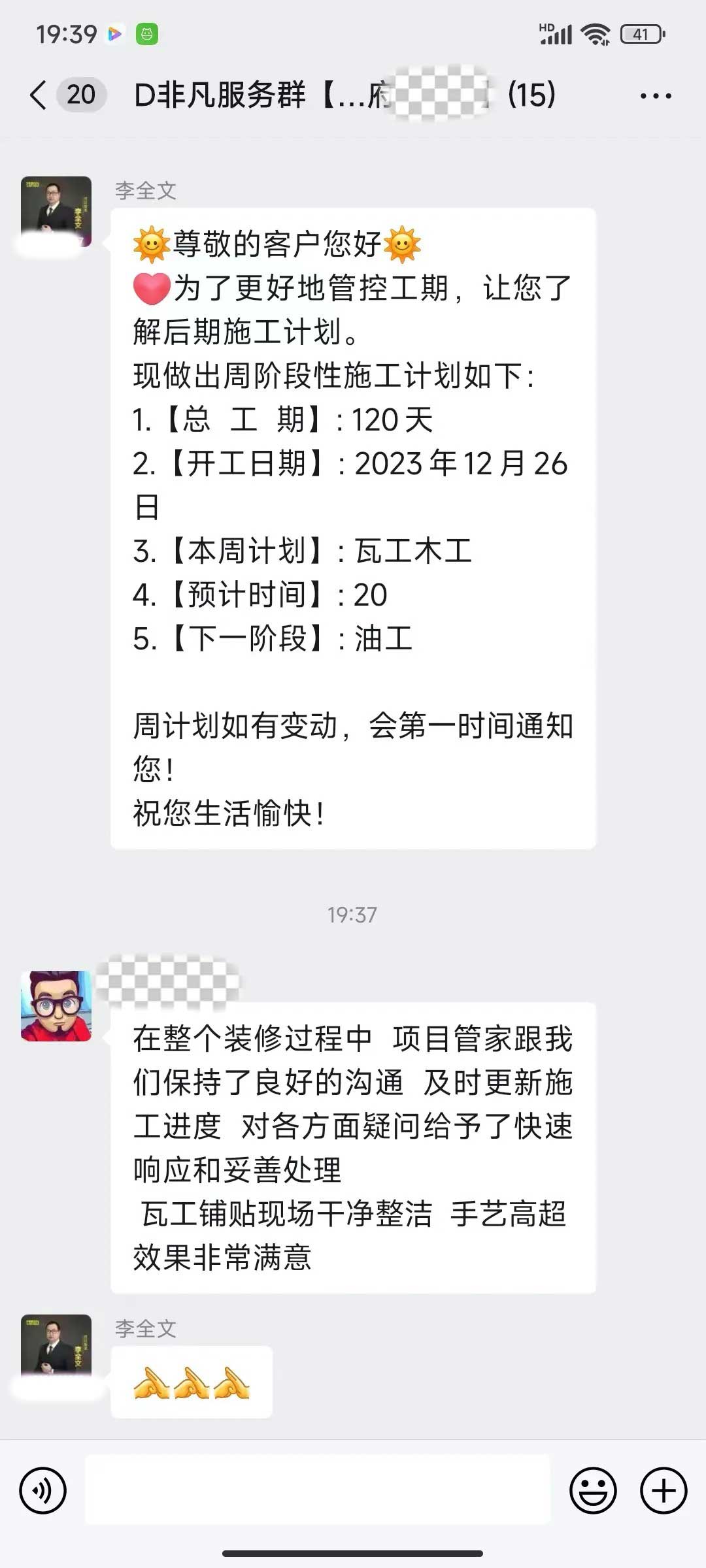Screen dimensions: 706x1568
Task: Open the group chat overflow menu
Action: click(655, 96)
